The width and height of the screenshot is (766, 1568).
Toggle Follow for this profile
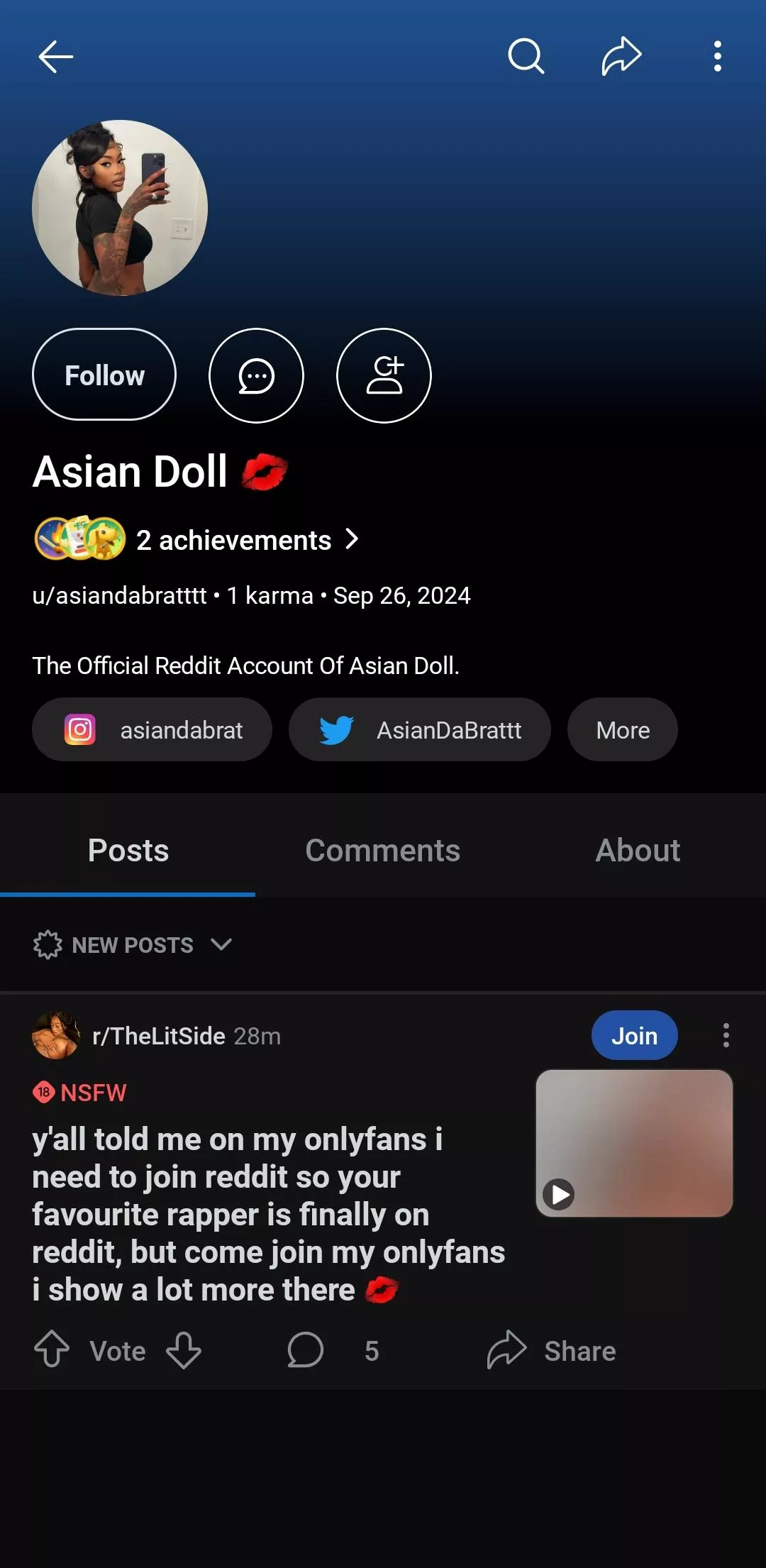(104, 374)
